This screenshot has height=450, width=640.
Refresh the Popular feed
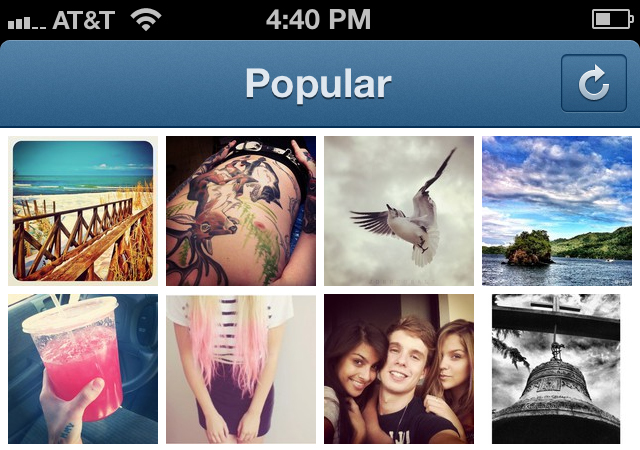(x=593, y=83)
